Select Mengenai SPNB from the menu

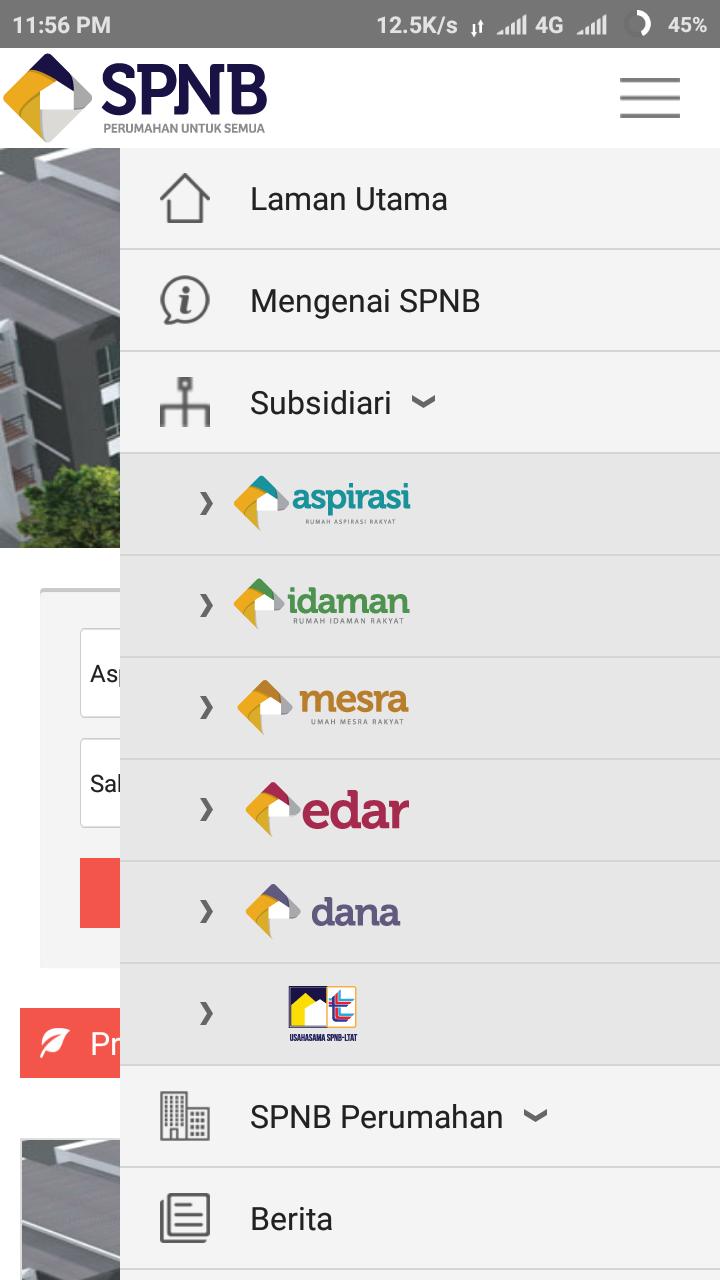click(x=366, y=299)
